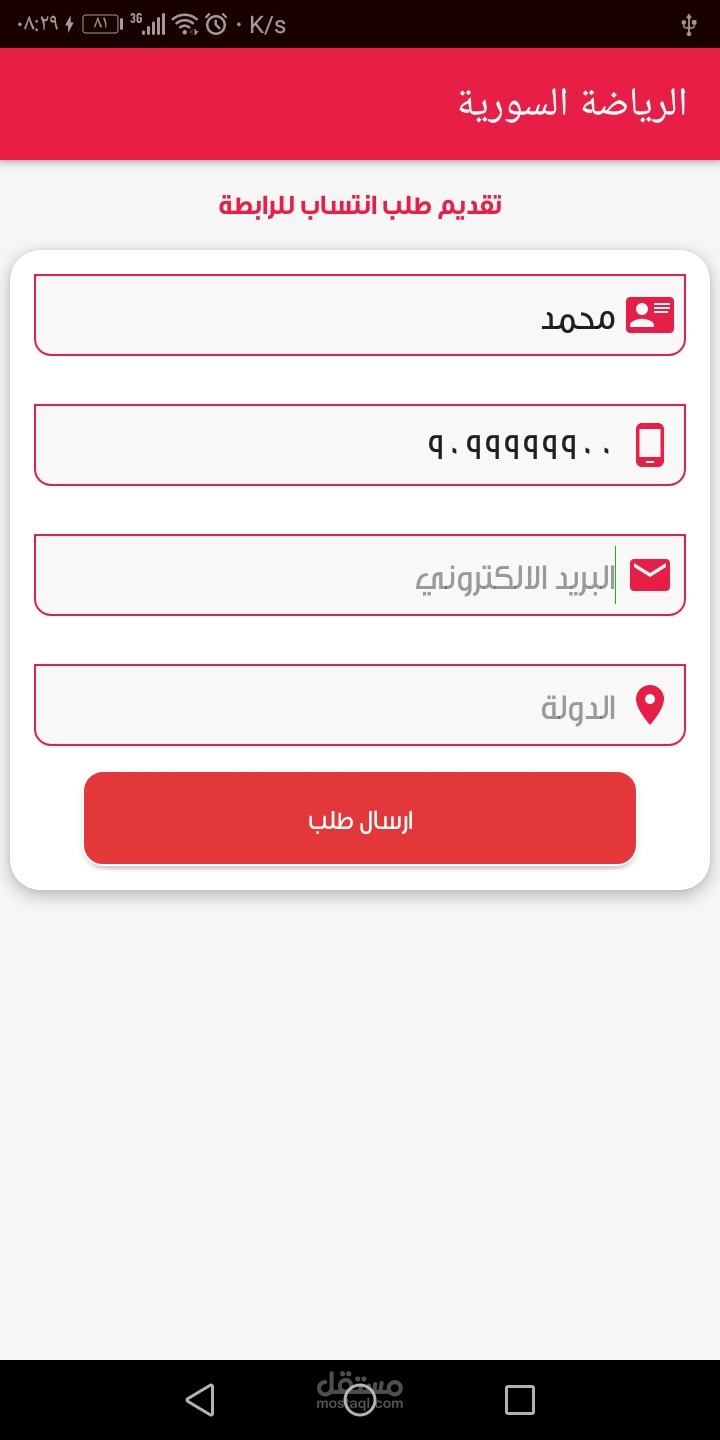Open the recent apps overview
The image size is (720, 1440).
(x=519, y=1399)
